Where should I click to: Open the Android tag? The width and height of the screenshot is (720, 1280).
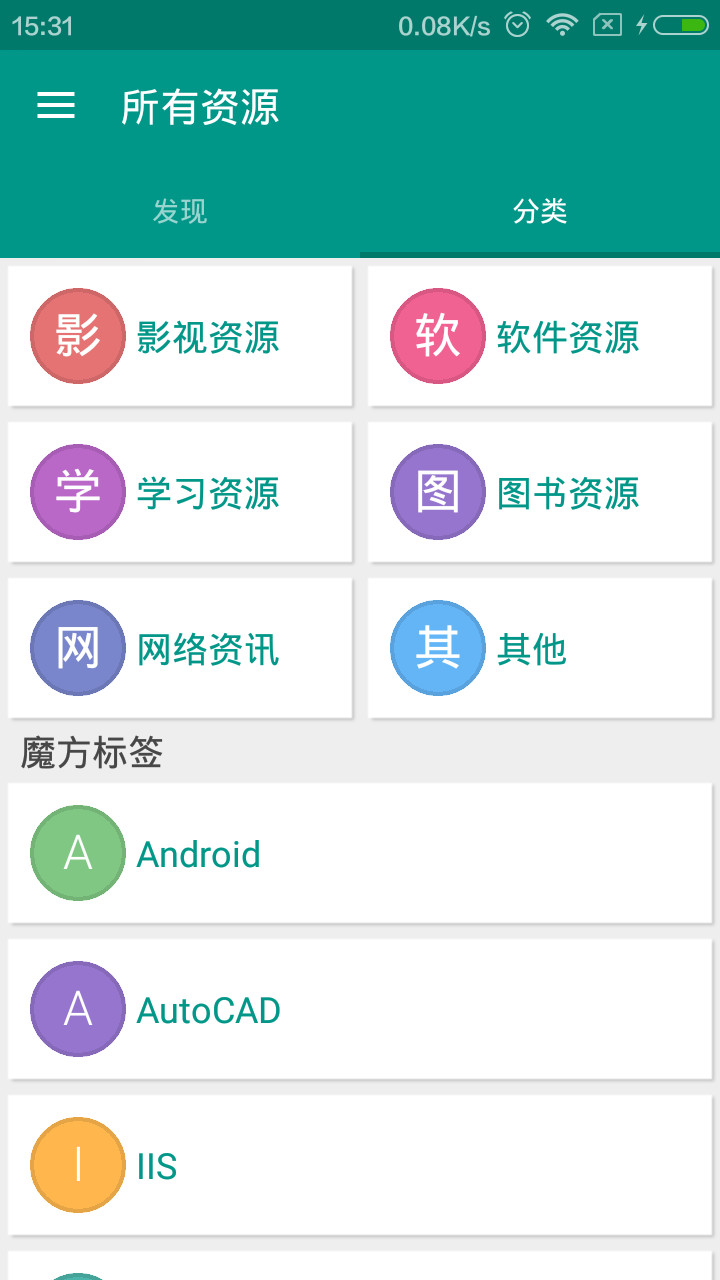tap(360, 854)
